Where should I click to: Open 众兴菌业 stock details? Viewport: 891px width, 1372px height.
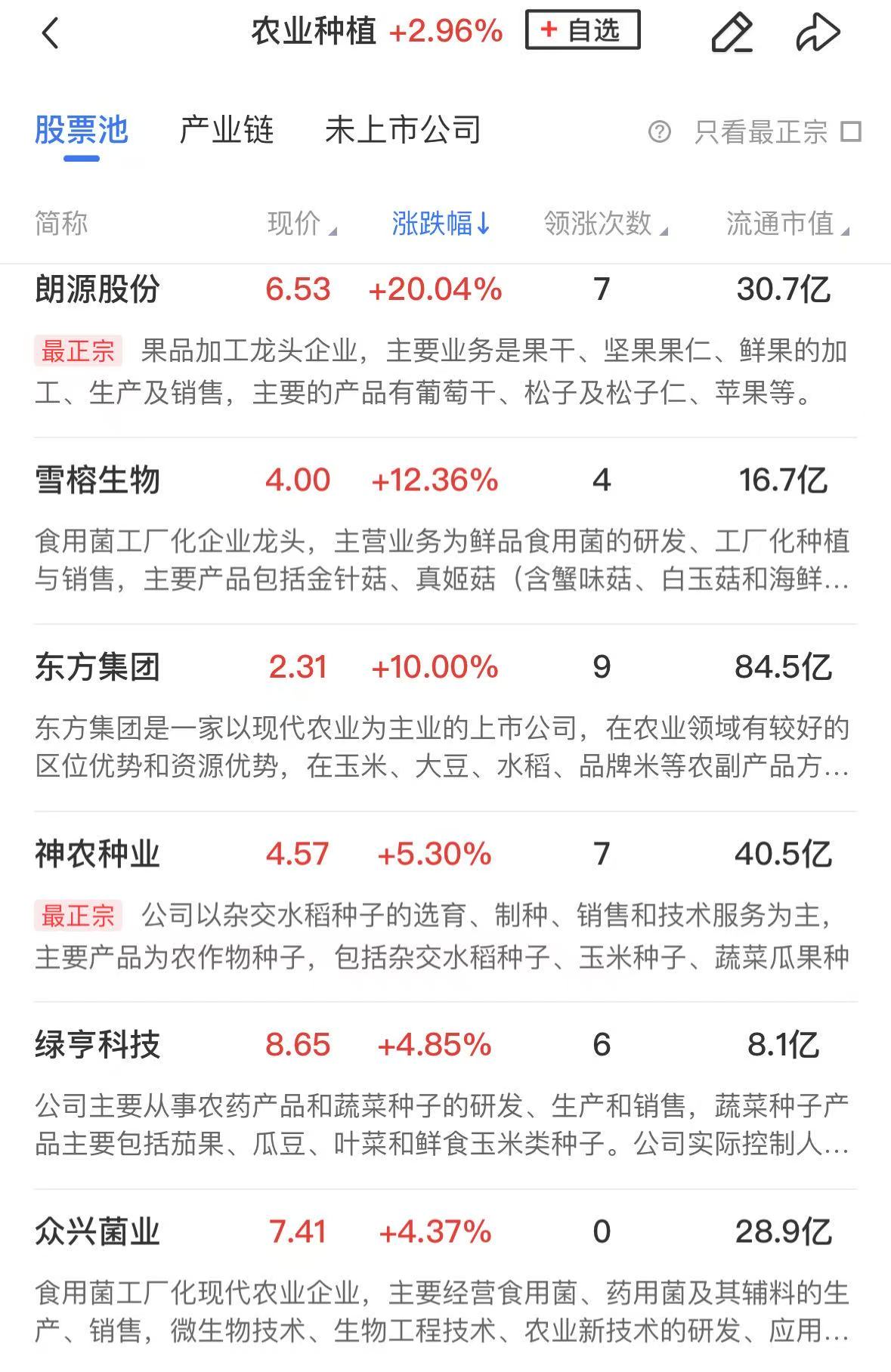(97, 1232)
